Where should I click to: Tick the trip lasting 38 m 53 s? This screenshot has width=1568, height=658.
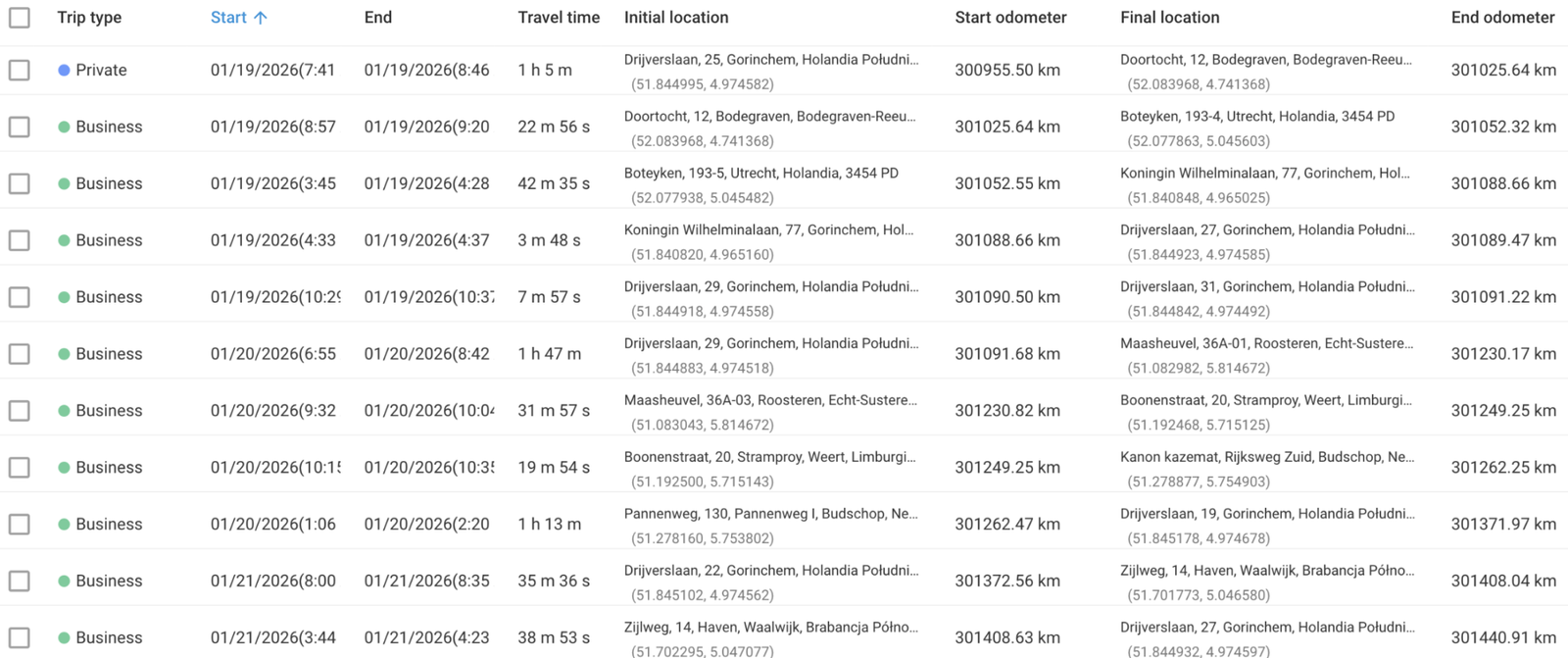[x=19, y=637]
